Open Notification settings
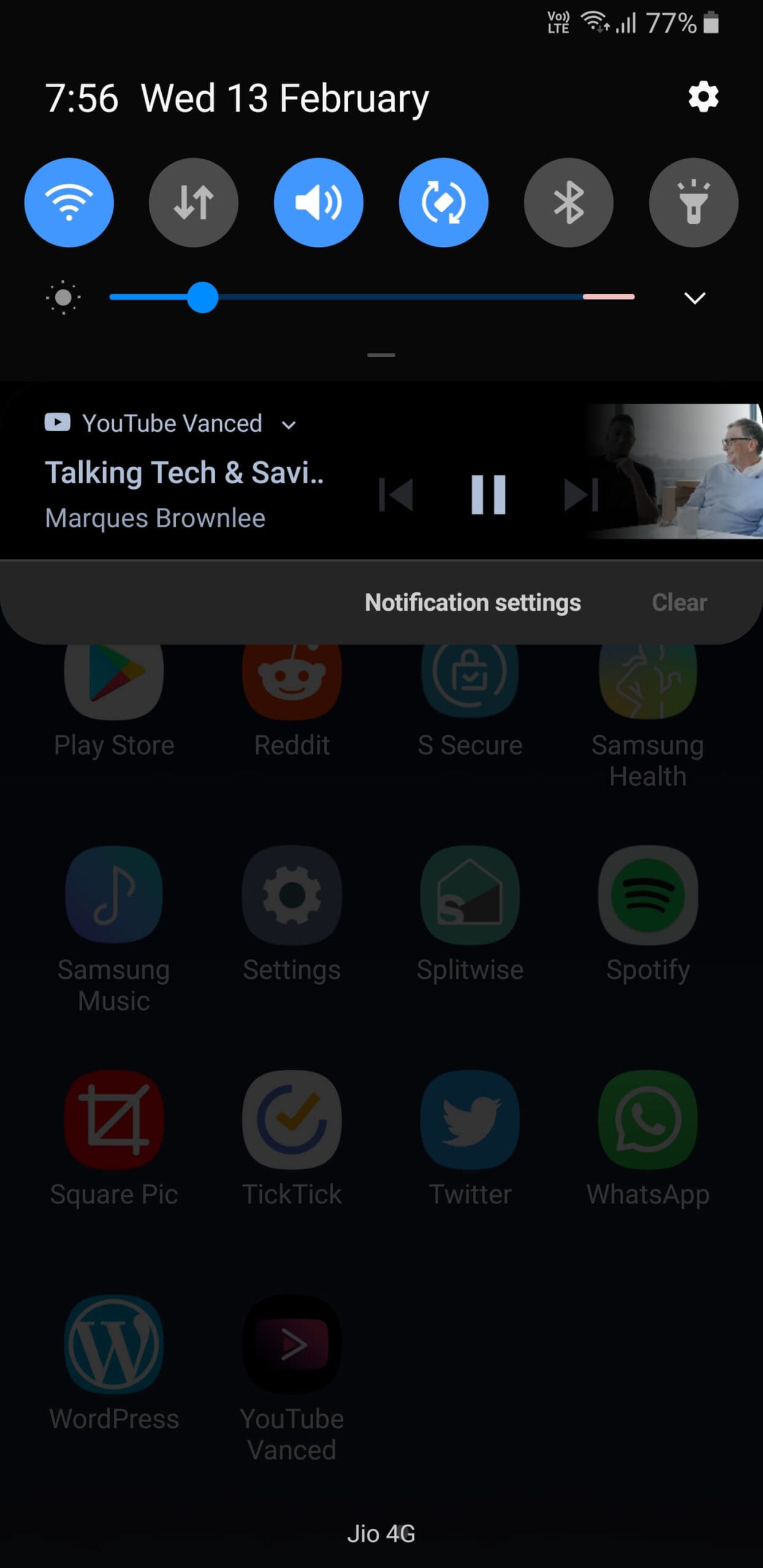 (x=473, y=603)
